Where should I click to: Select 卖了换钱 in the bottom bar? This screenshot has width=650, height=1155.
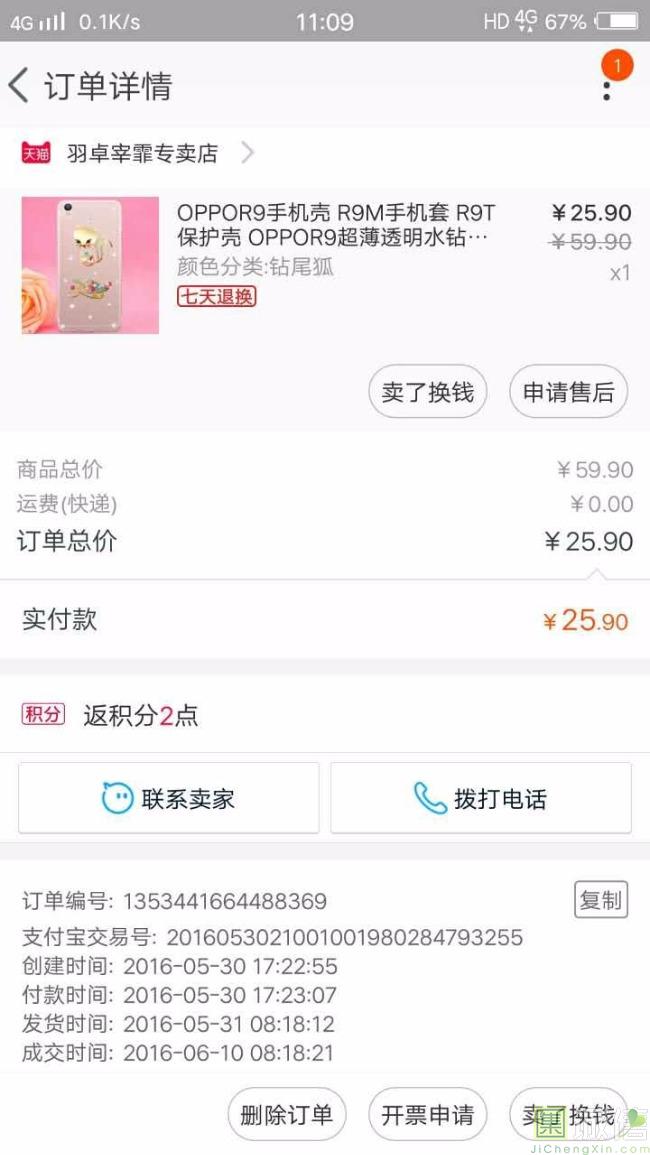tap(568, 1115)
